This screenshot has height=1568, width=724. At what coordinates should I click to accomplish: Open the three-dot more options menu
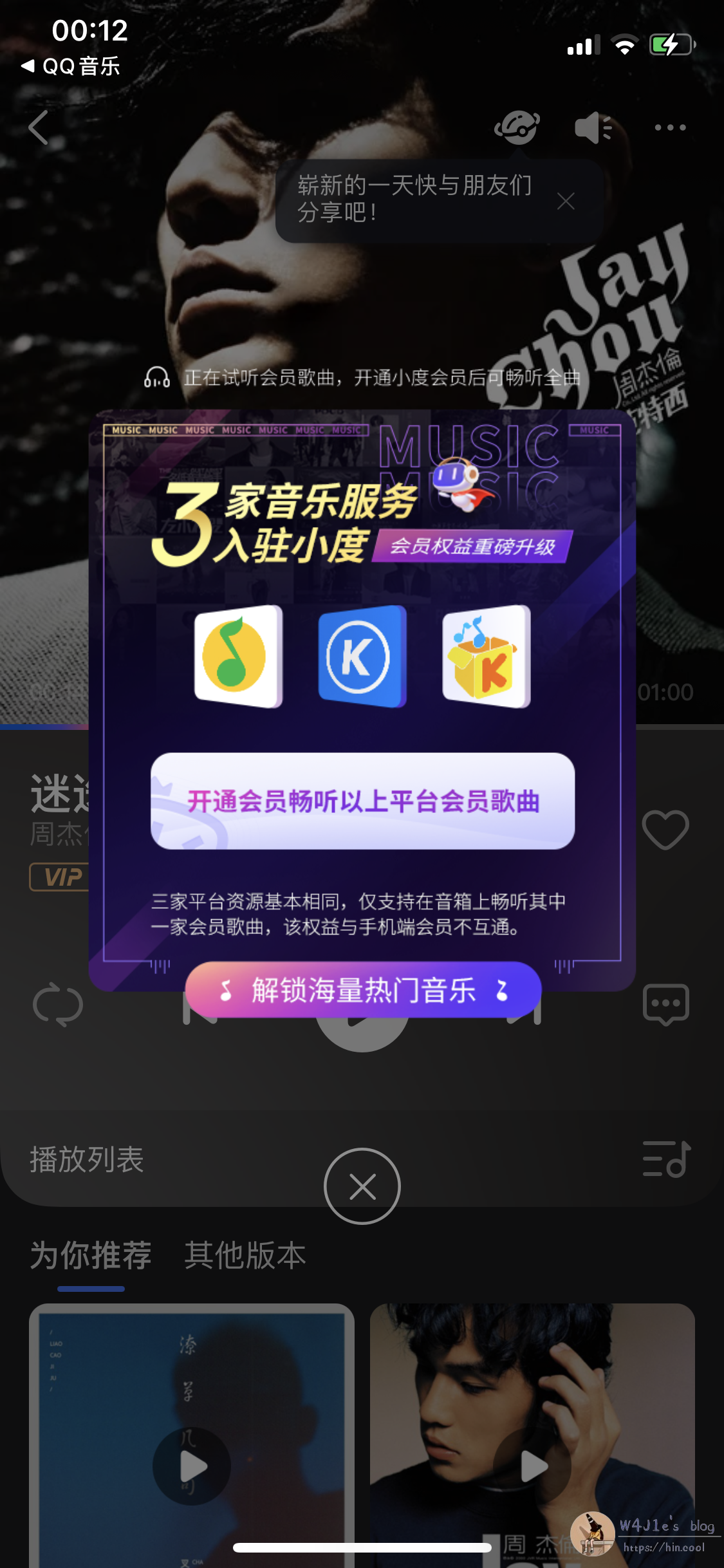671,127
